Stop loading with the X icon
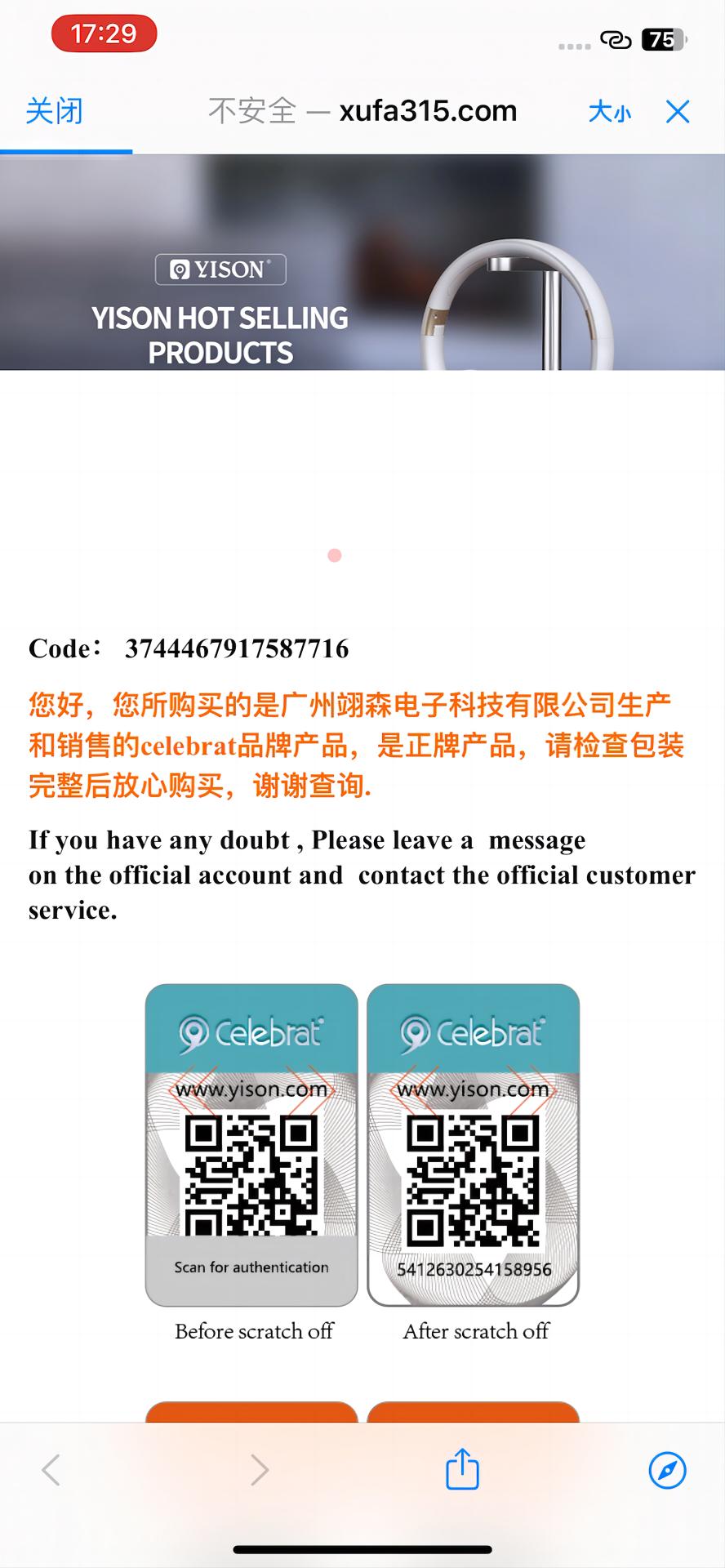 [x=678, y=111]
